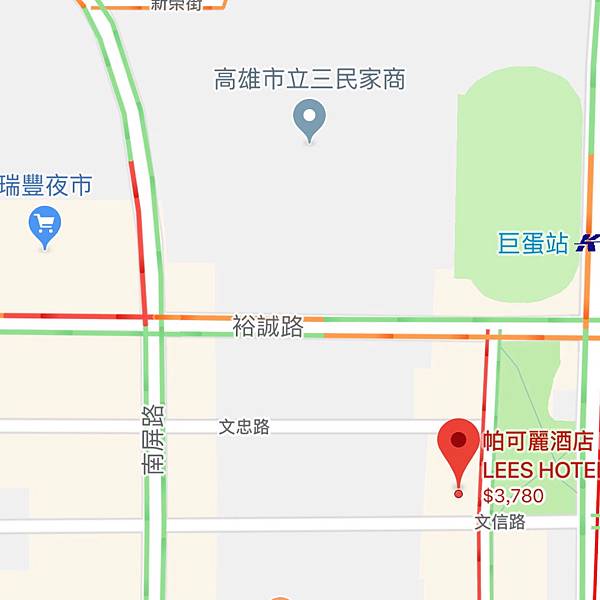Select the 瑞豐夜市 shopping cart marker

click(x=44, y=224)
